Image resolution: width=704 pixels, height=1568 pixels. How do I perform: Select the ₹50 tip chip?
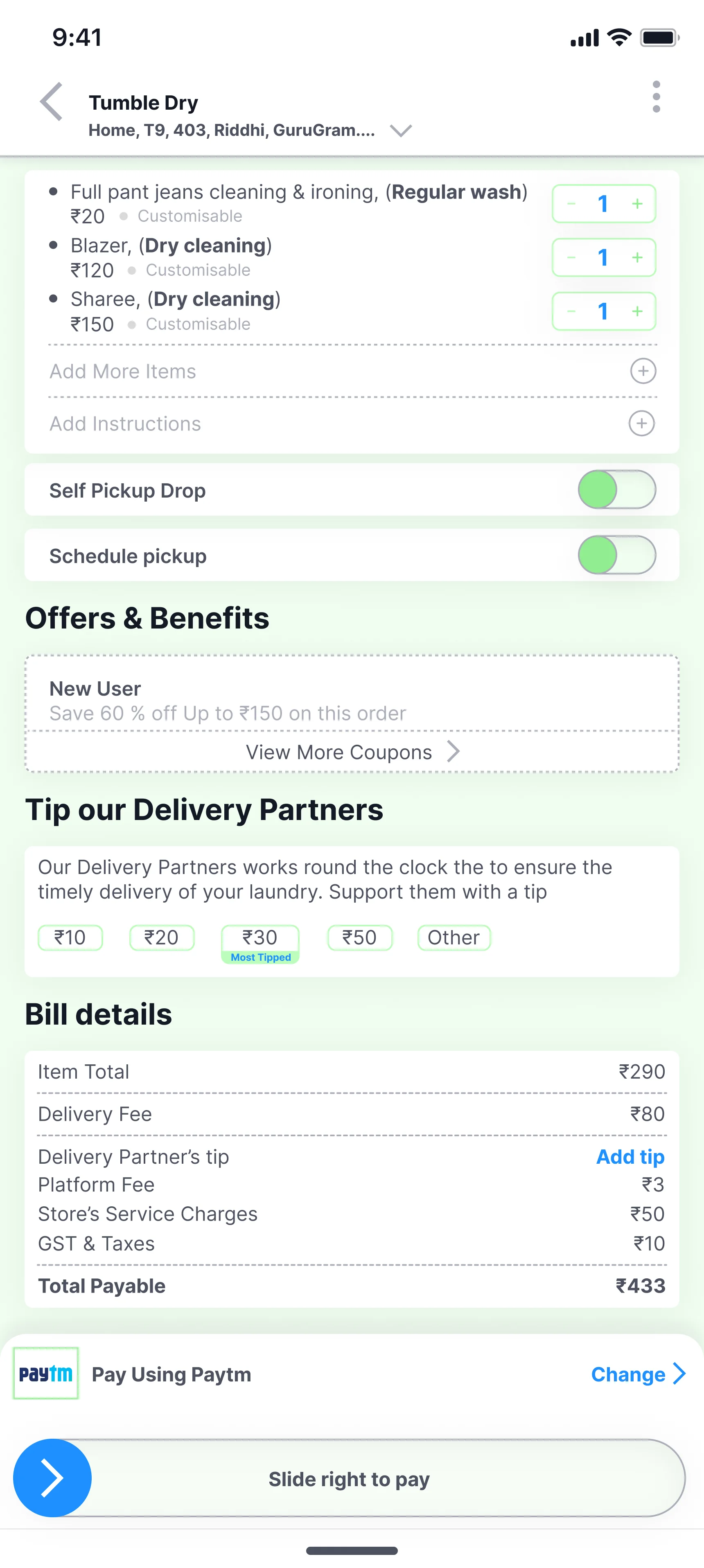point(359,937)
